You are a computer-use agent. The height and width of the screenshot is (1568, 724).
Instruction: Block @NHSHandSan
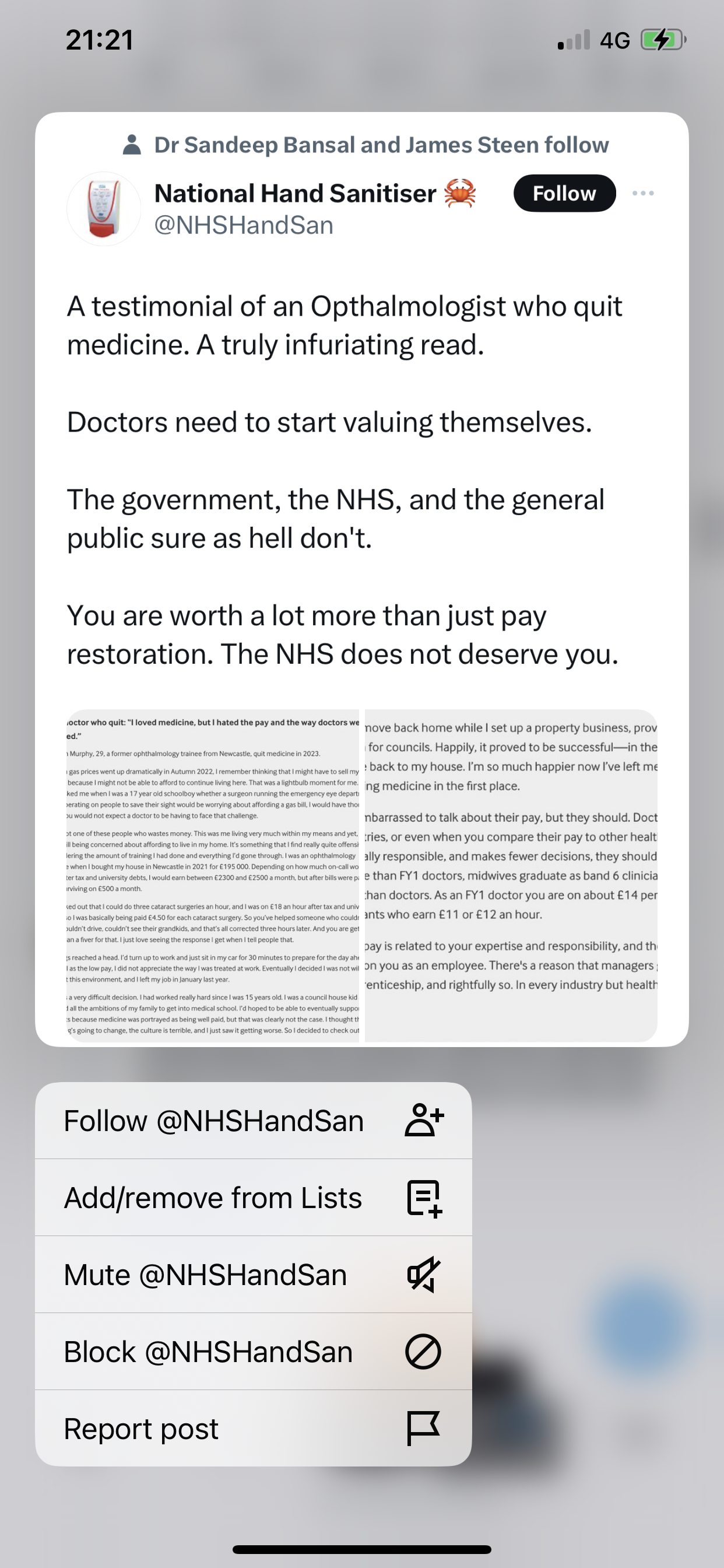(253, 1352)
